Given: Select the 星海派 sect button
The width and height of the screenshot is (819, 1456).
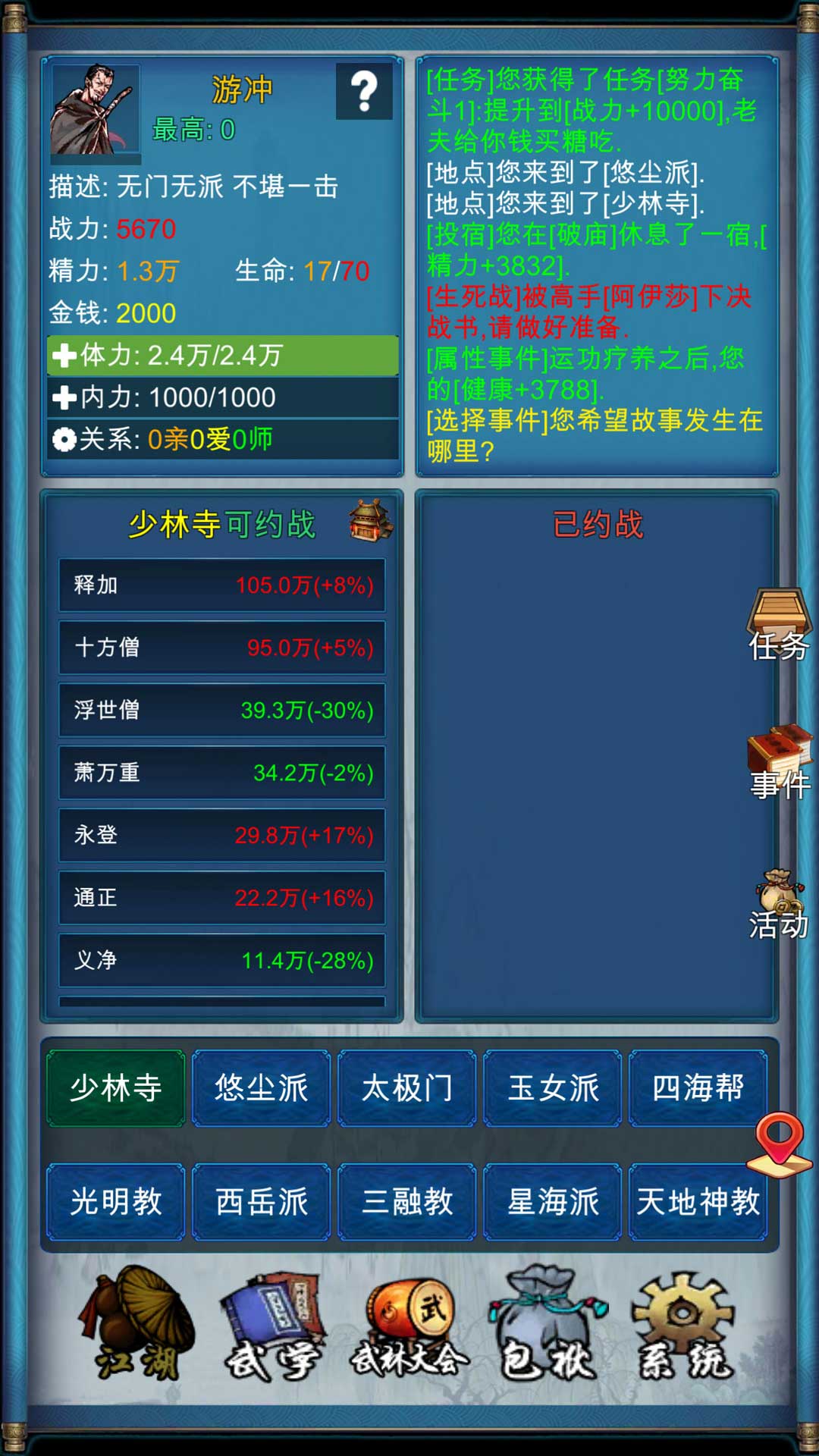Looking at the screenshot, I should point(553,1202).
